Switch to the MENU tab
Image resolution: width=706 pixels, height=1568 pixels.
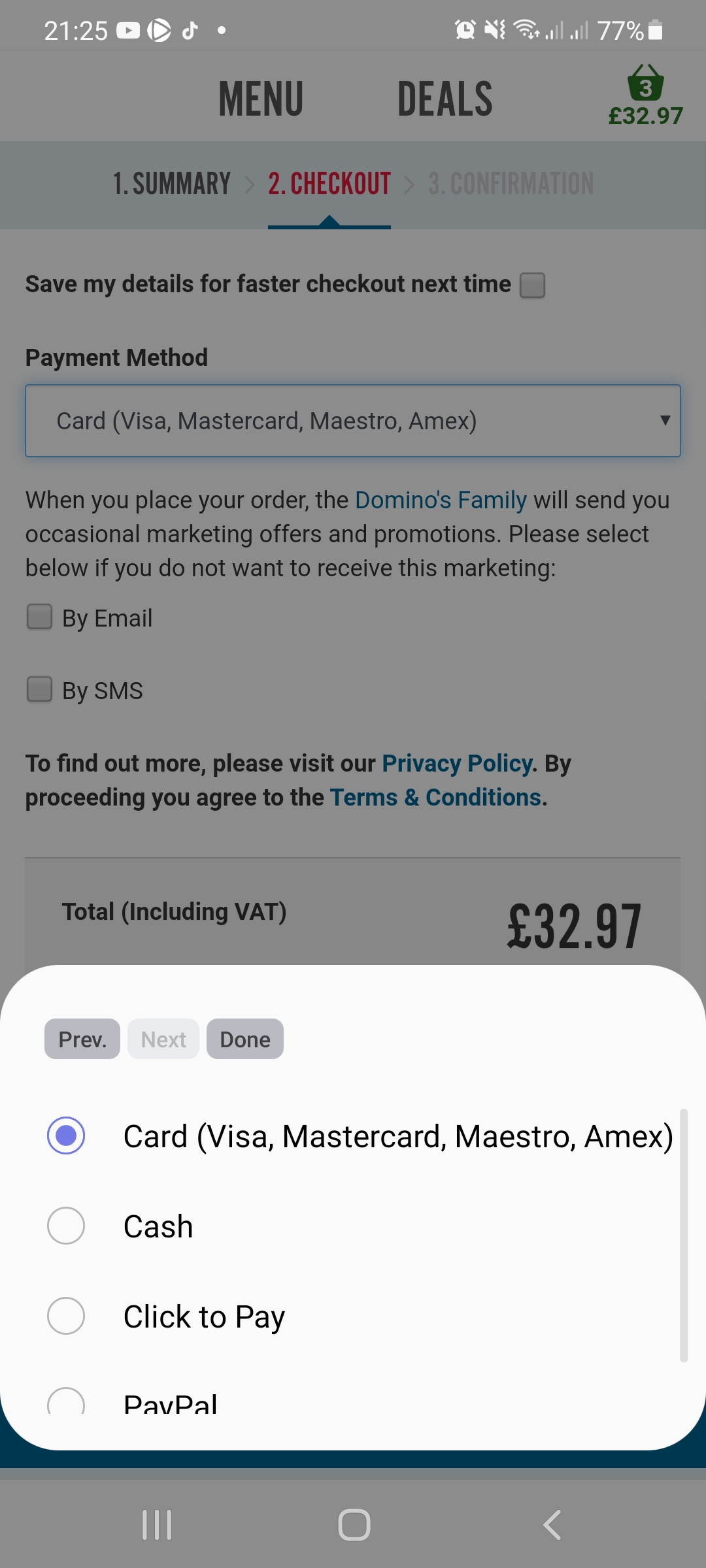pos(261,99)
